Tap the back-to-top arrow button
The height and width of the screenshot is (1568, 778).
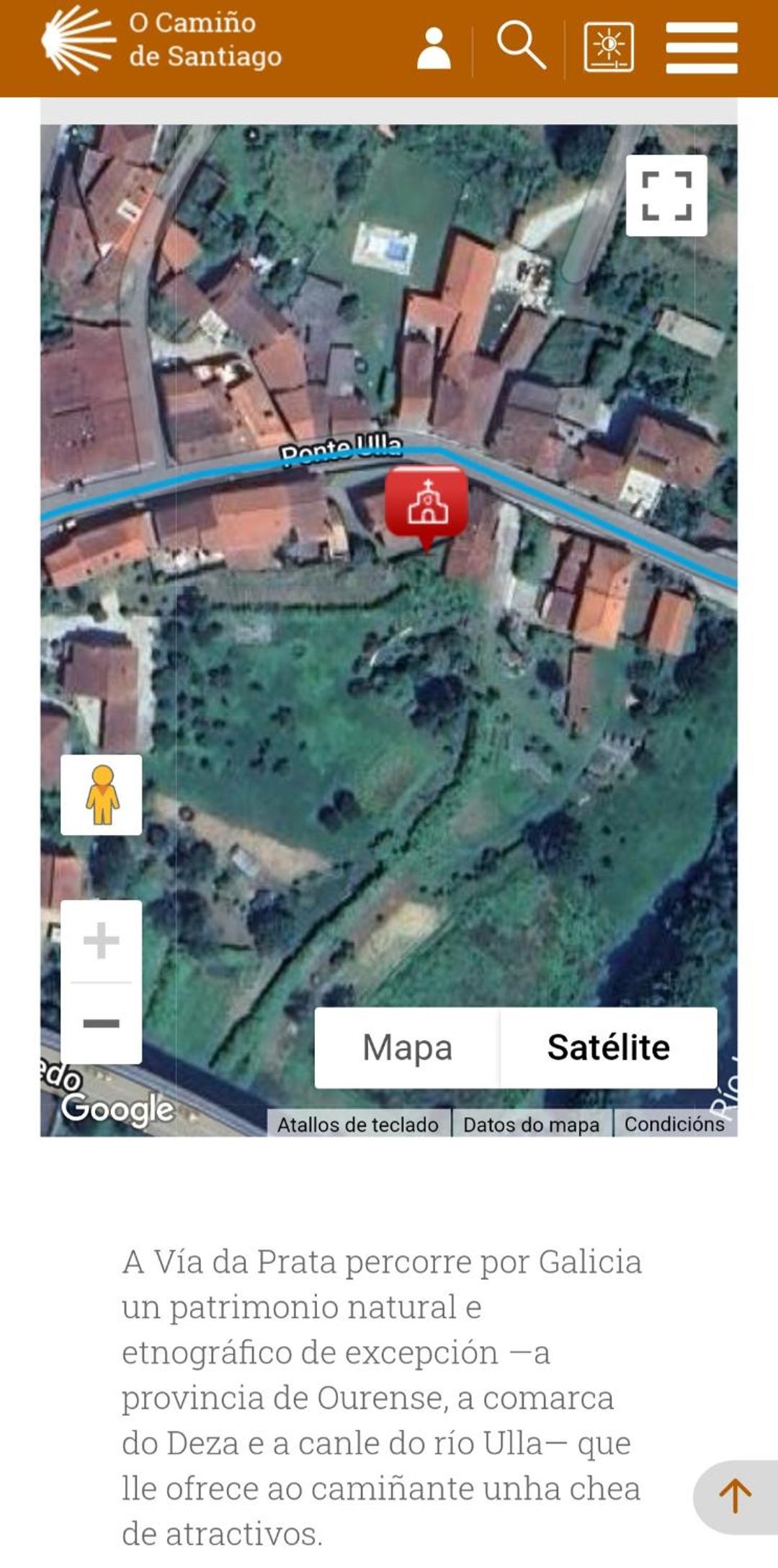point(735,1497)
